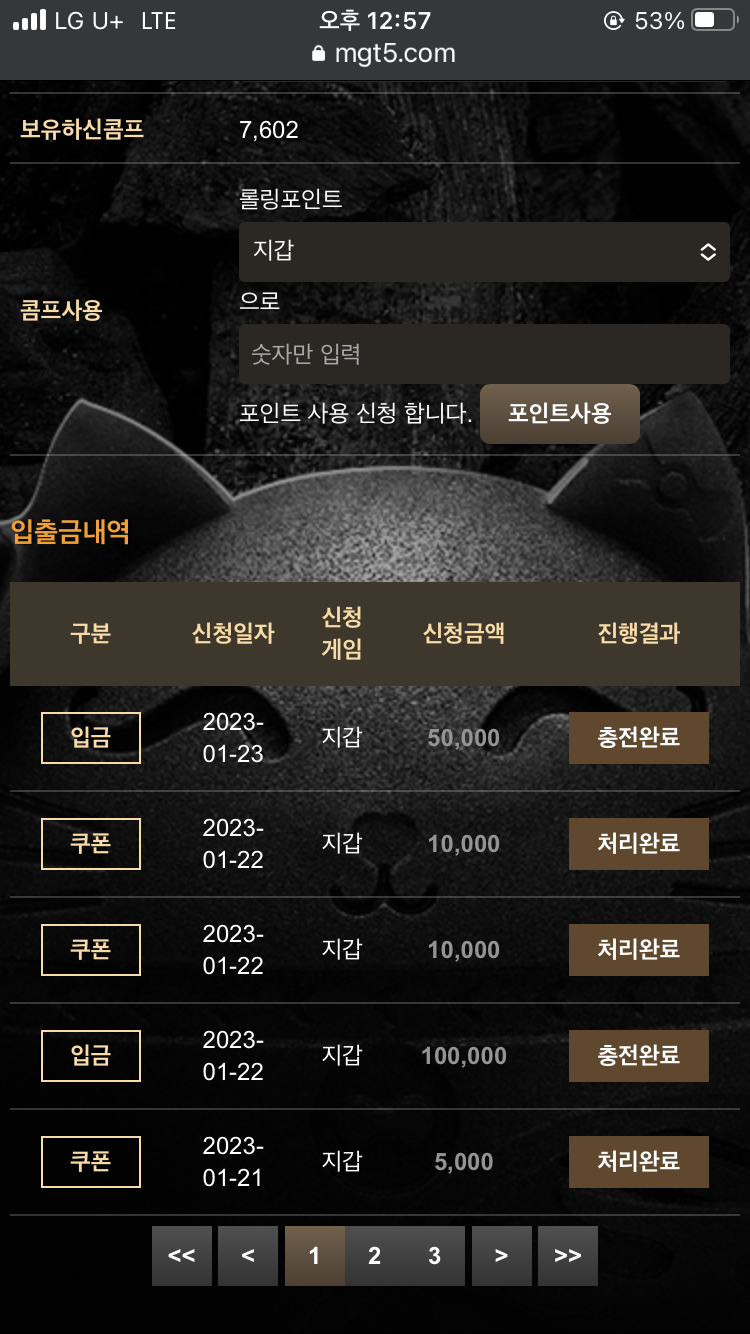The height and width of the screenshot is (1334, 750).
Task: Tap the 포인트사용 button
Action: click(x=560, y=413)
